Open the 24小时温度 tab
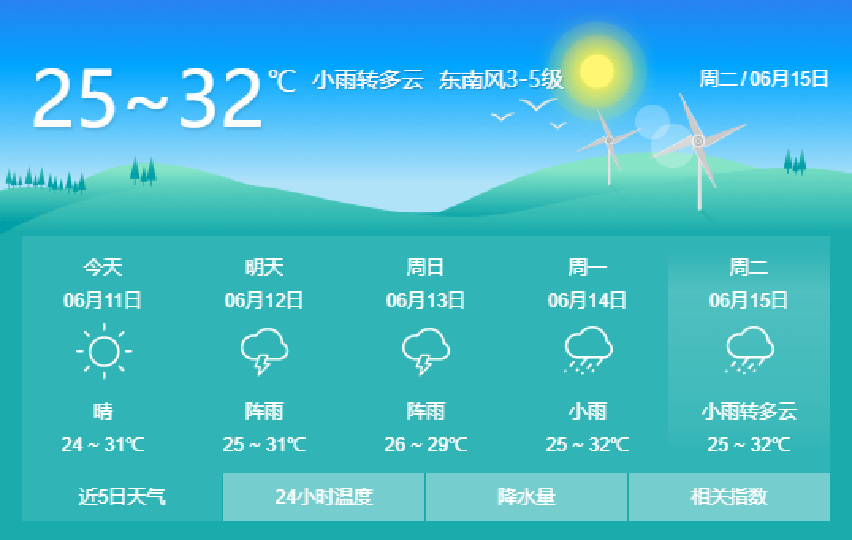The height and width of the screenshot is (540, 852). (x=324, y=497)
